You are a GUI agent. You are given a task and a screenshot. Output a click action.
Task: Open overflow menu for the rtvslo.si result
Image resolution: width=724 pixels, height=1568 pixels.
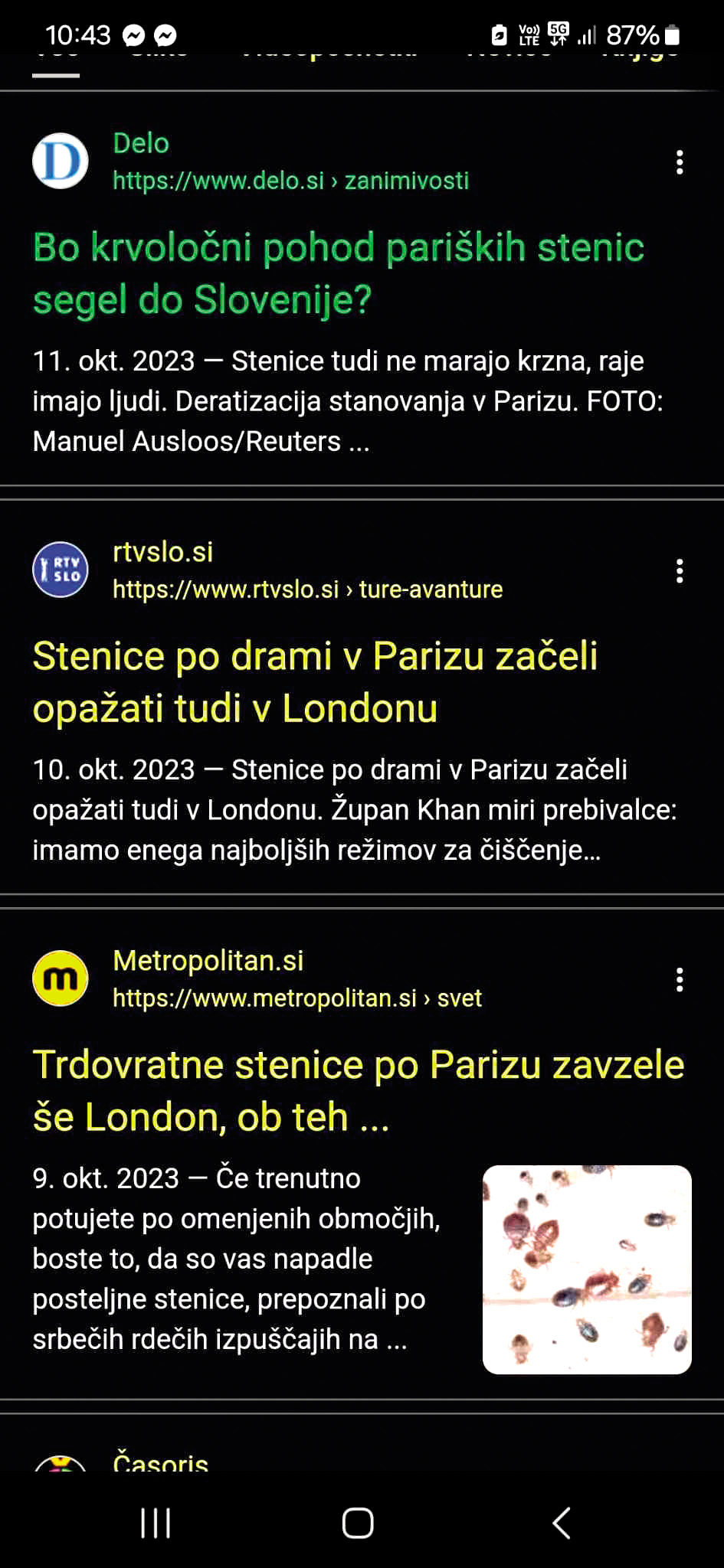click(x=679, y=571)
